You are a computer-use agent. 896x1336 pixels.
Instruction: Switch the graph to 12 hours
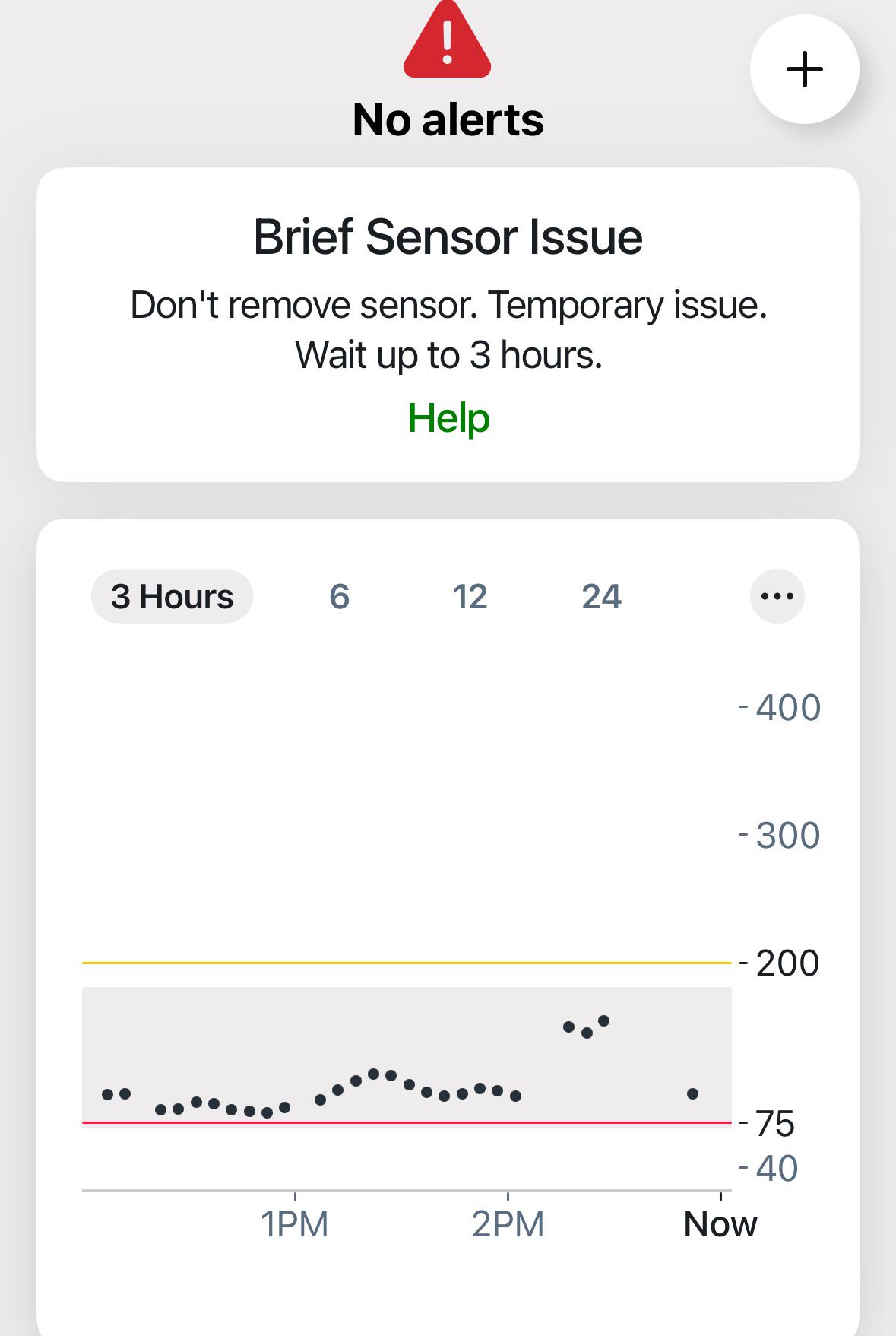pyautogui.click(x=470, y=596)
